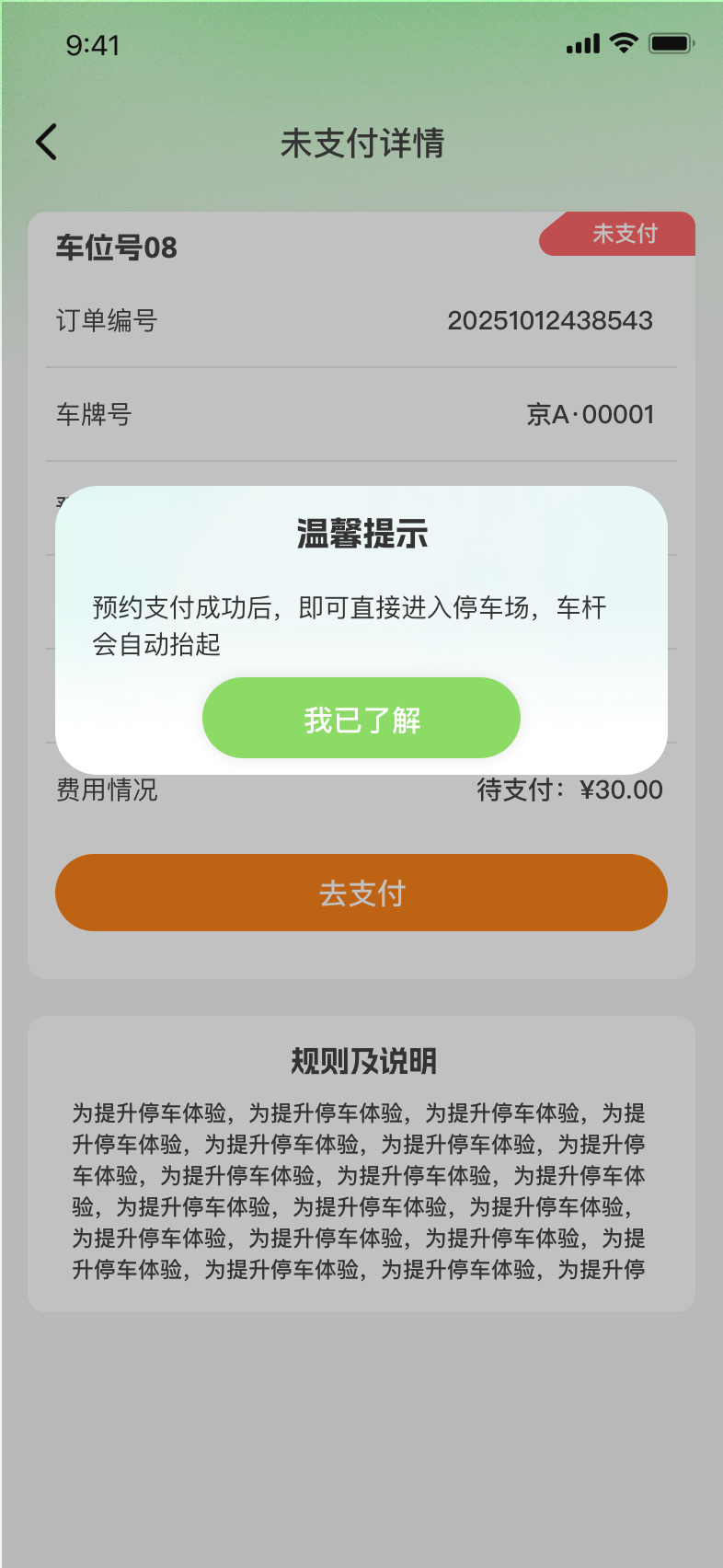This screenshot has width=723, height=1568.
Task: Tap the orange 去支付 button
Action: click(361, 893)
